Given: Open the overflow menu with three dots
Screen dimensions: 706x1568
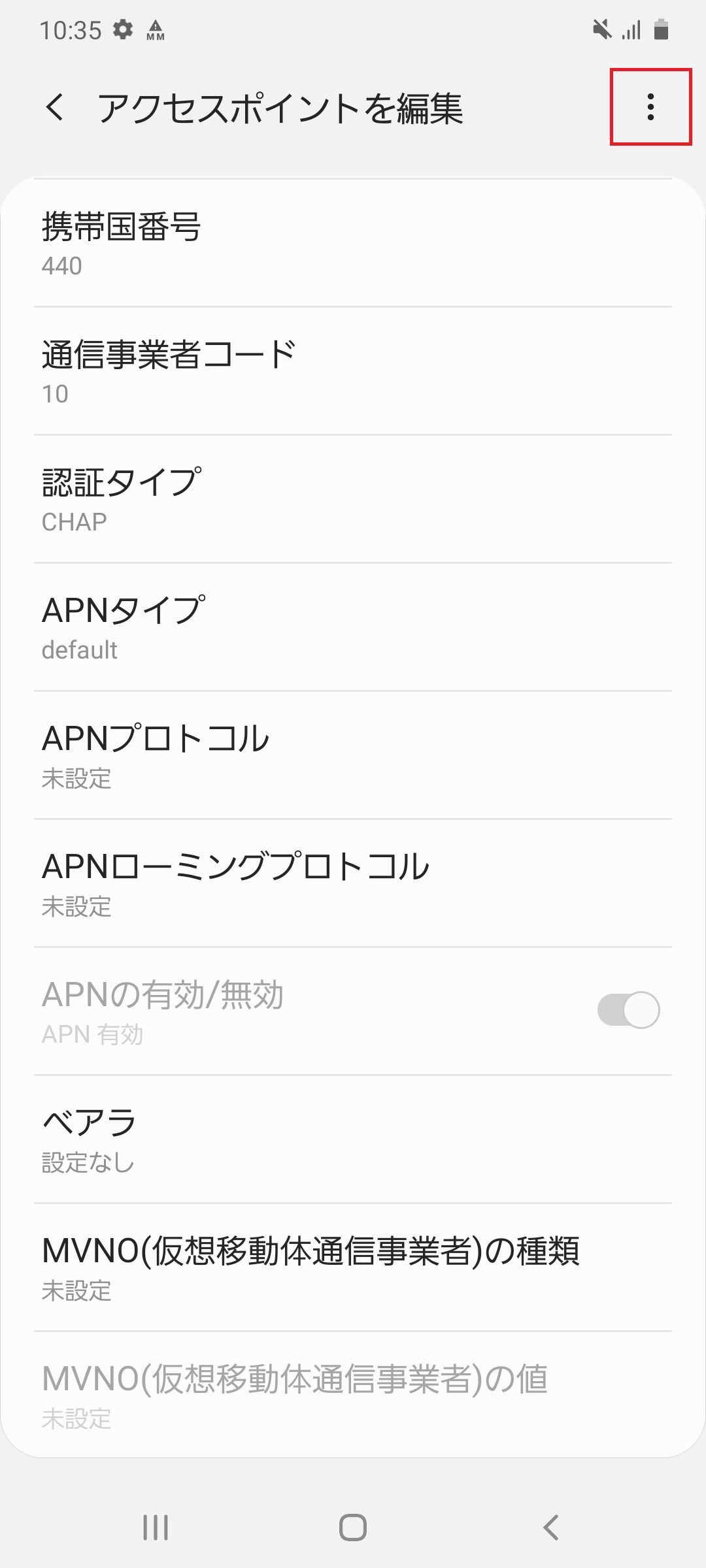Looking at the screenshot, I should [651, 106].
